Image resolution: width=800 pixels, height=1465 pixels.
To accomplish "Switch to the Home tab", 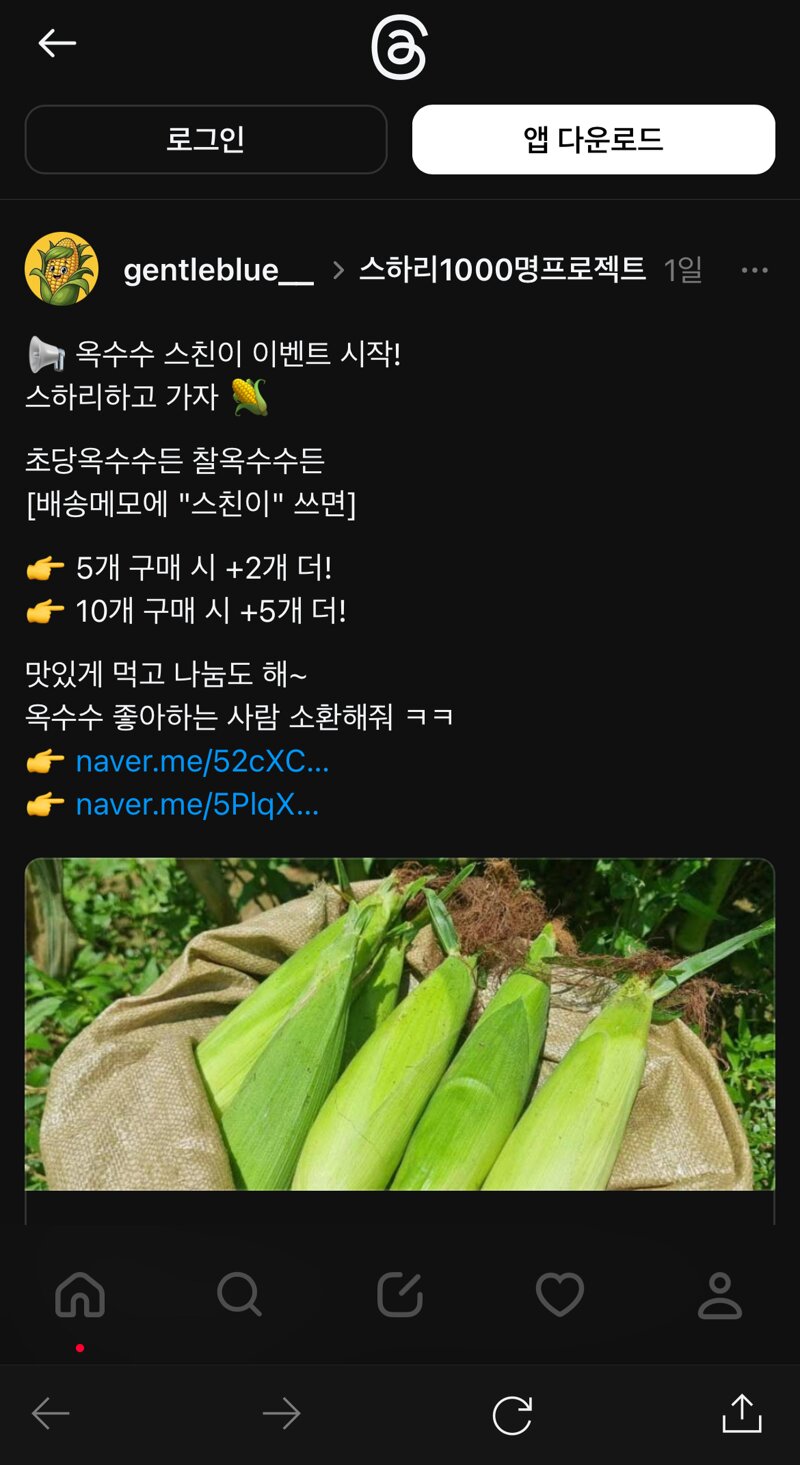I will (80, 1296).
